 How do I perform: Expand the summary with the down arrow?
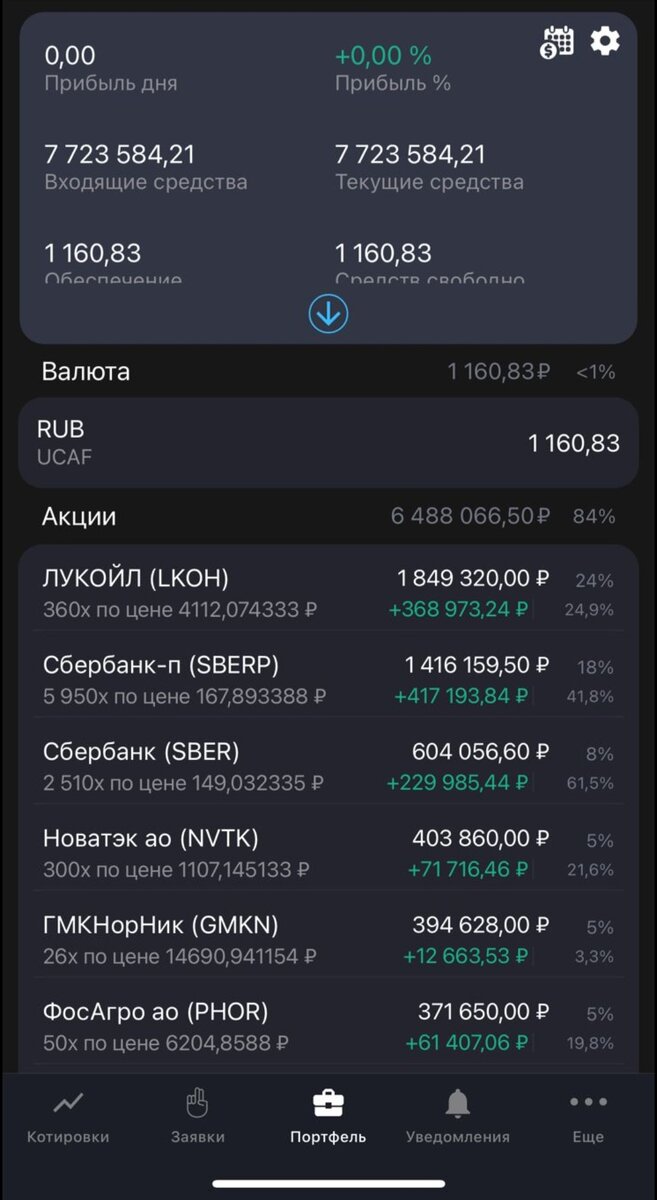point(328,315)
